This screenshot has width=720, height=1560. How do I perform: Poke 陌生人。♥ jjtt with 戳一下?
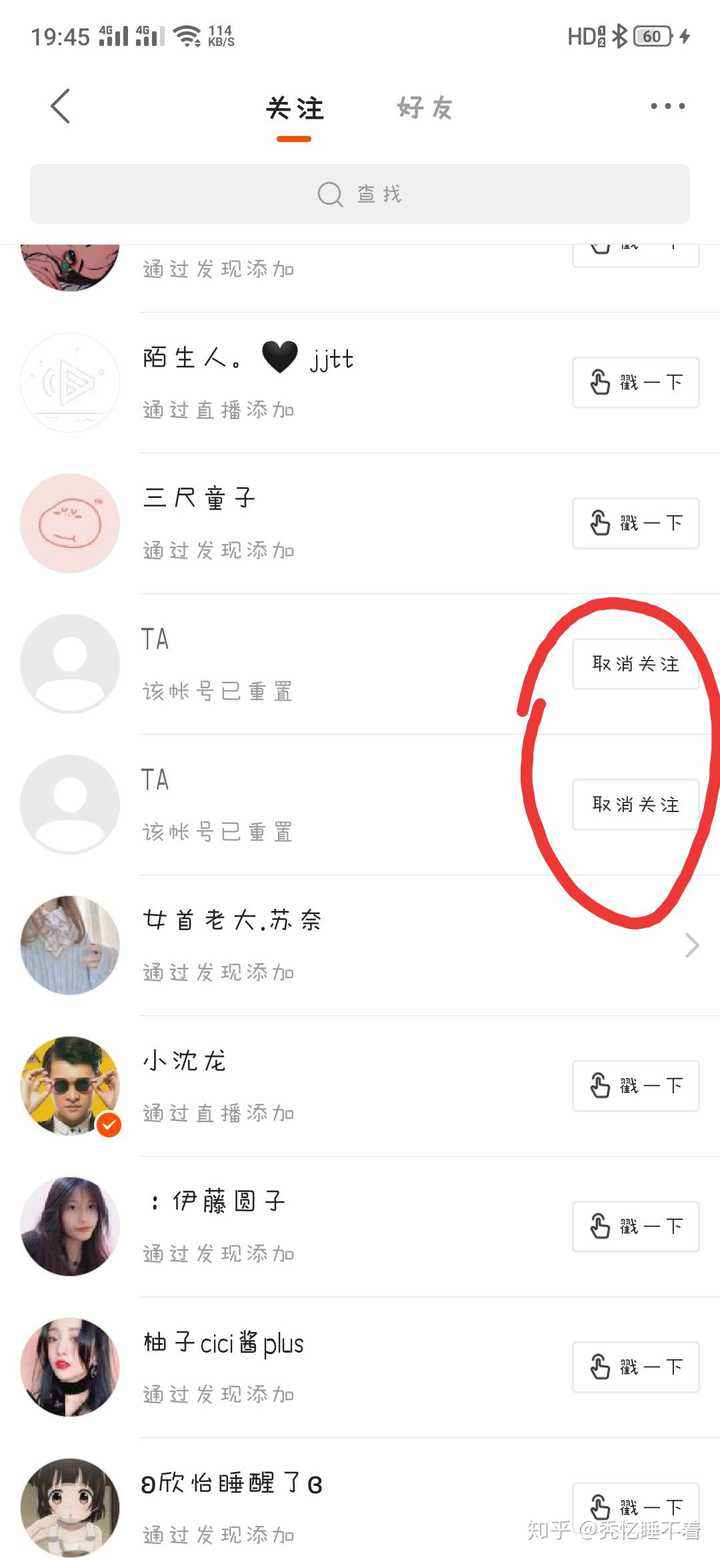coord(635,382)
